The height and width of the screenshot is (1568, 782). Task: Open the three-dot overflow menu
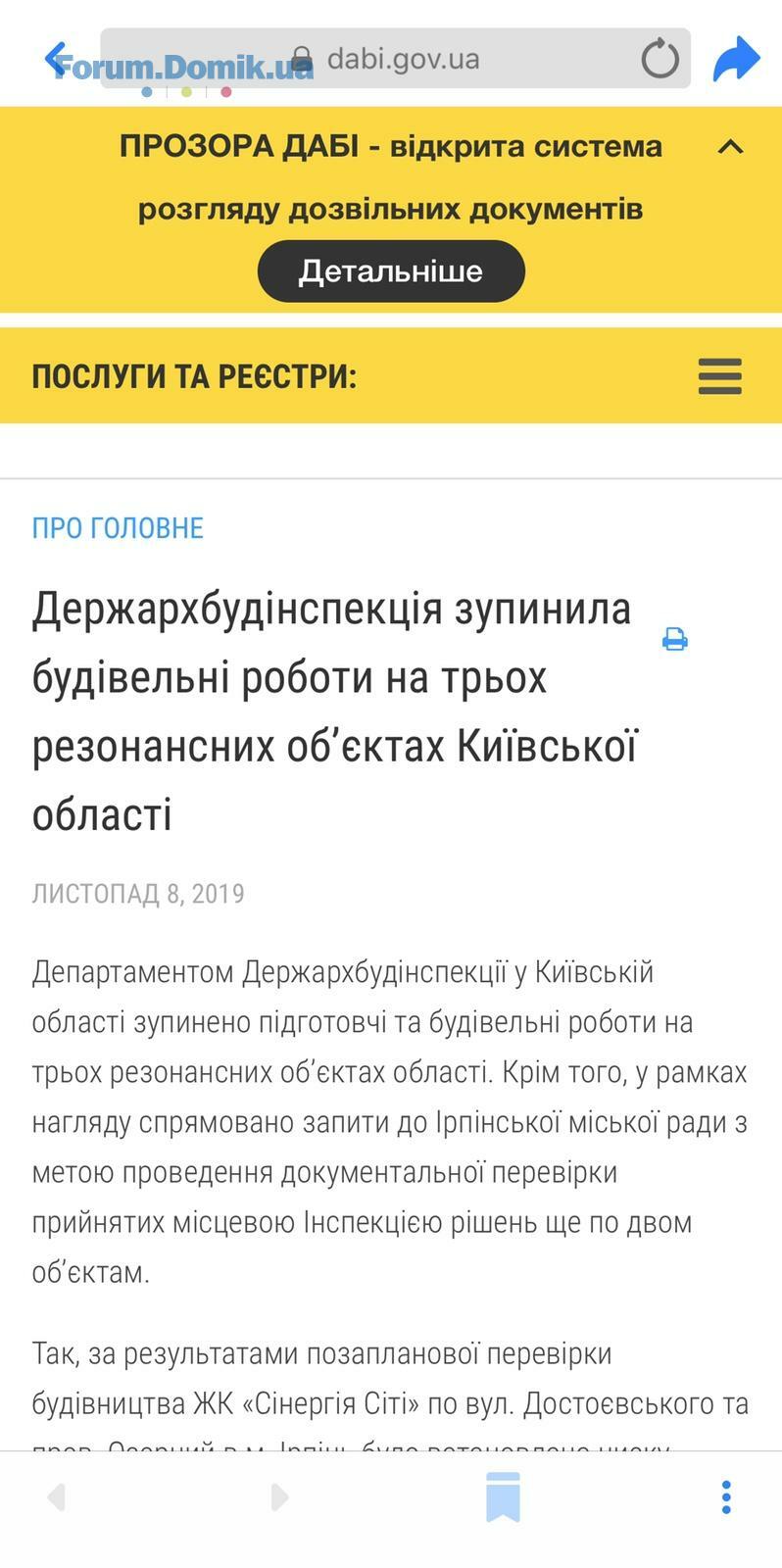coord(726,1496)
